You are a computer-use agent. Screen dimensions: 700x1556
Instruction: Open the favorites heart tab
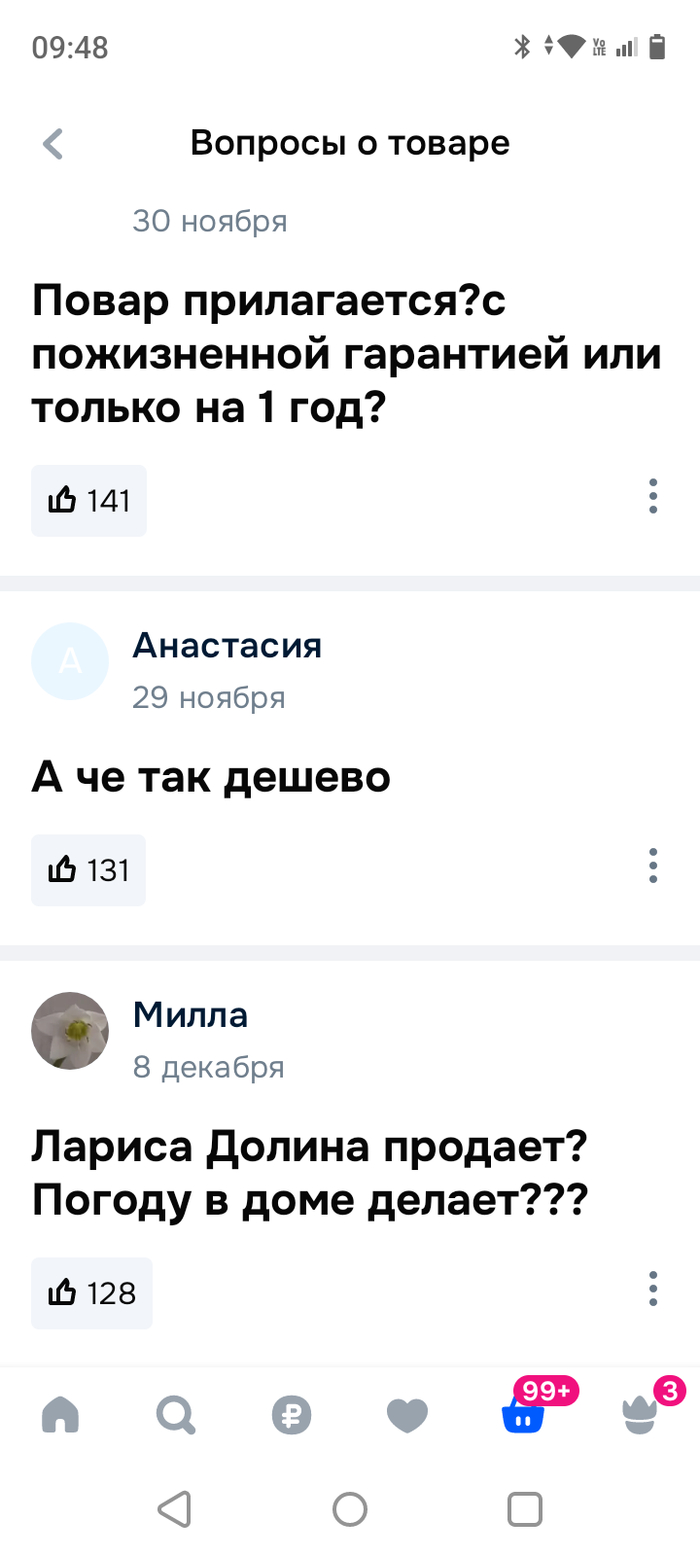[x=407, y=1415]
